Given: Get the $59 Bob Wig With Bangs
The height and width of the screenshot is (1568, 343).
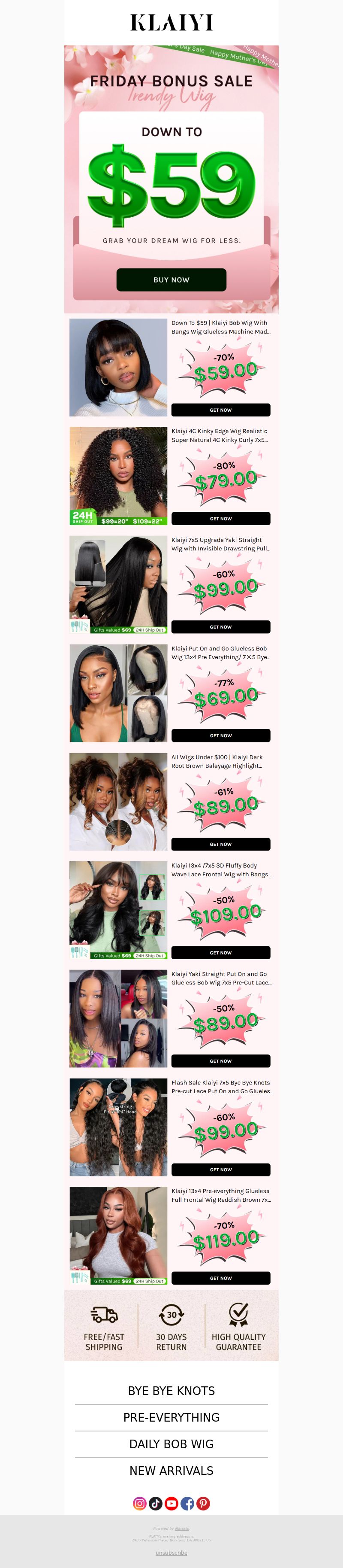Looking at the screenshot, I should (220, 410).
